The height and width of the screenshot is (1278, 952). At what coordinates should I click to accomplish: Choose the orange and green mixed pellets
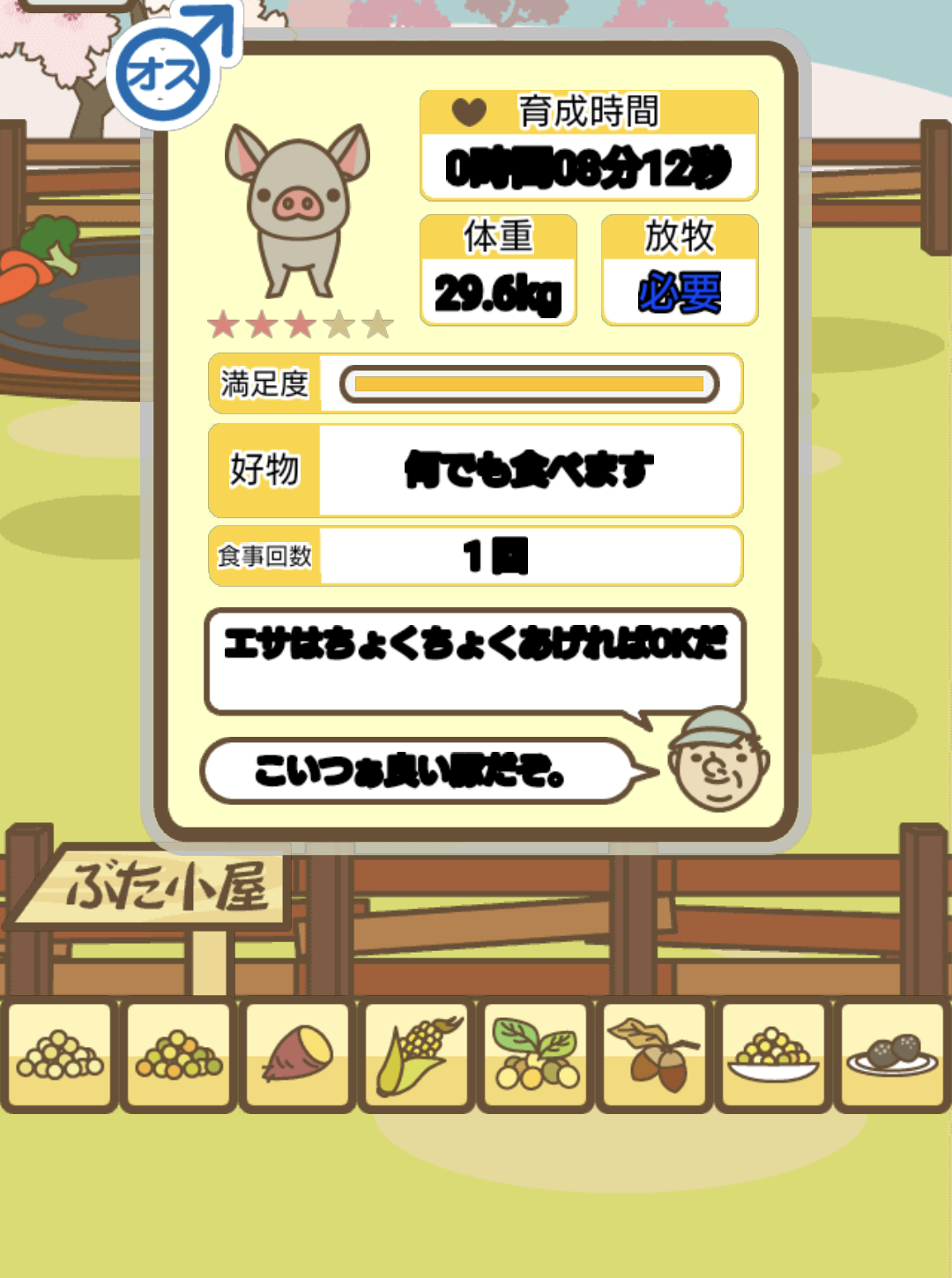pos(179,1054)
